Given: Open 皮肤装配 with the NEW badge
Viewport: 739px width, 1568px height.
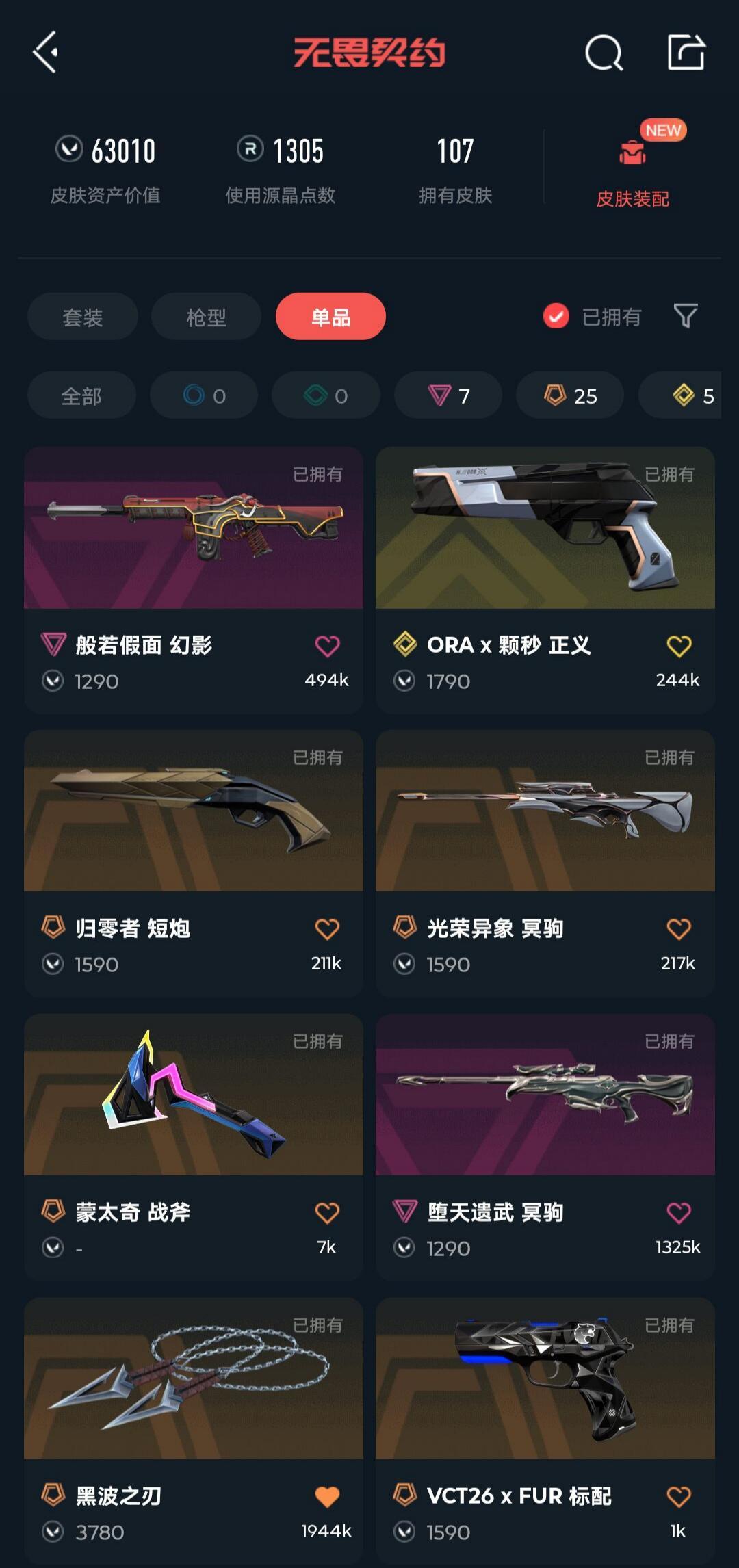Looking at the screenshot, I should pyautogui.click(x=633, y=168).
